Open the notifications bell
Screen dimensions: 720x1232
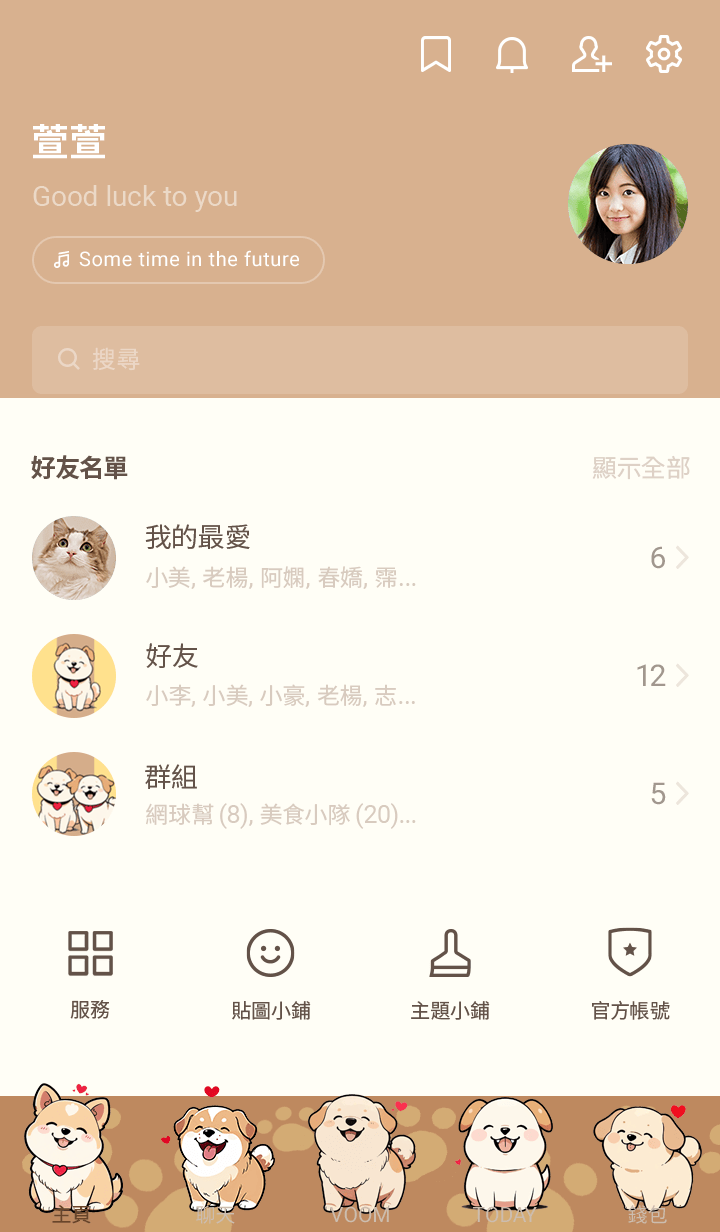coord(512,55)
